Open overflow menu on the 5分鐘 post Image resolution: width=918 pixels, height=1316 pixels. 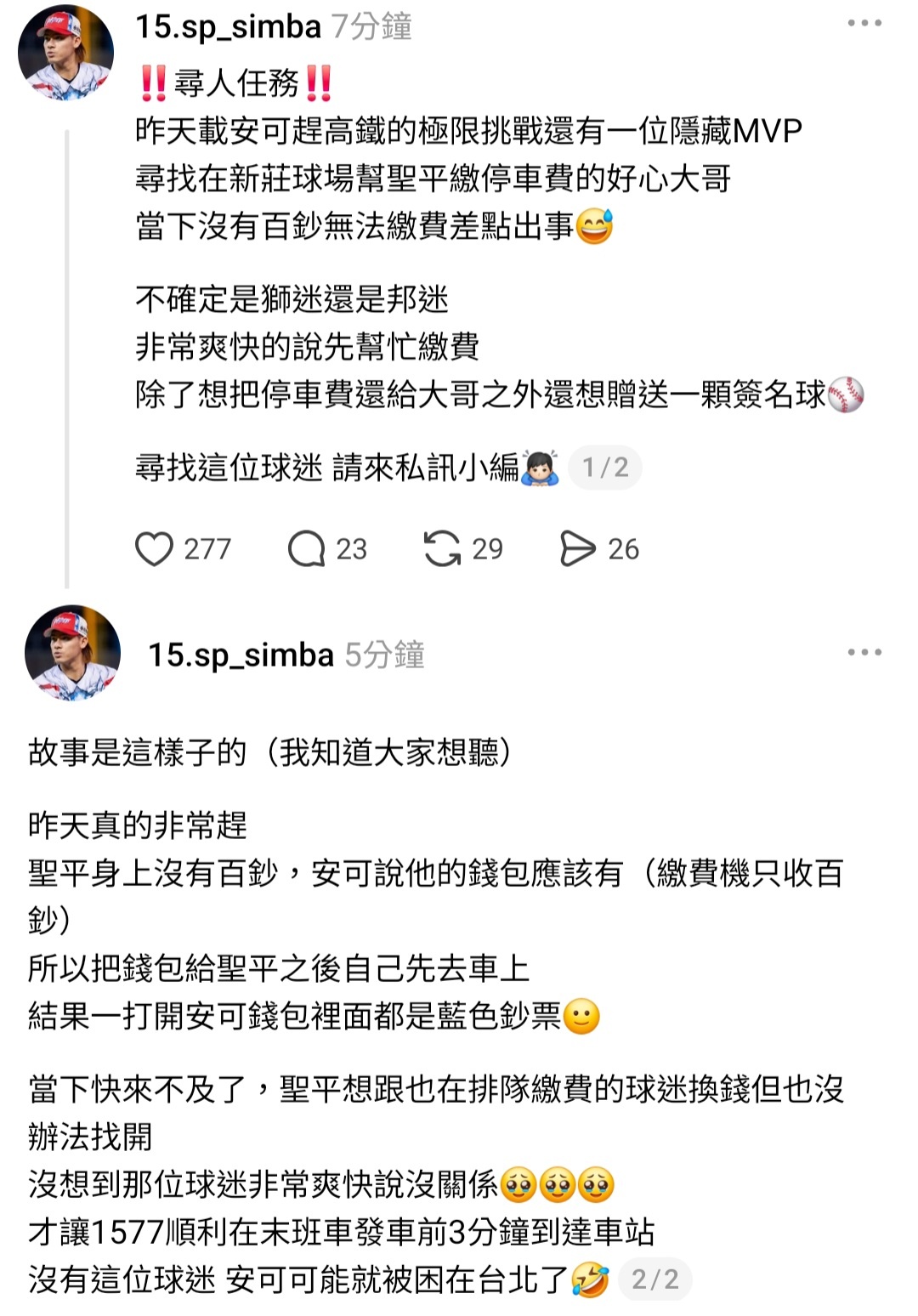(864, 653)
